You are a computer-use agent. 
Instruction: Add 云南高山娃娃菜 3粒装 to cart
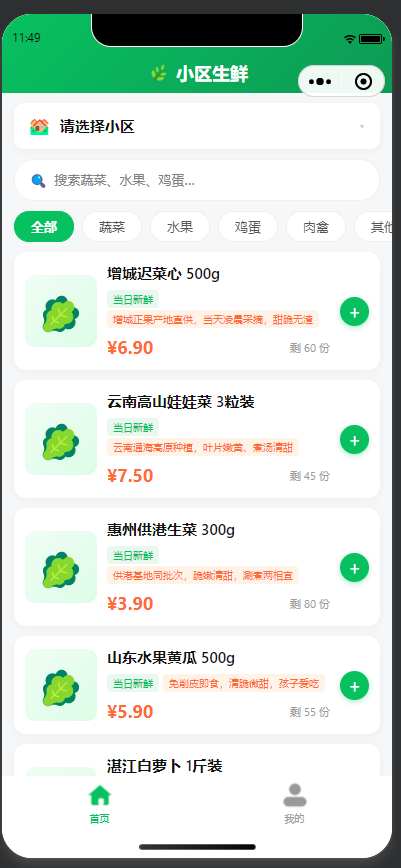coord(354,440)
